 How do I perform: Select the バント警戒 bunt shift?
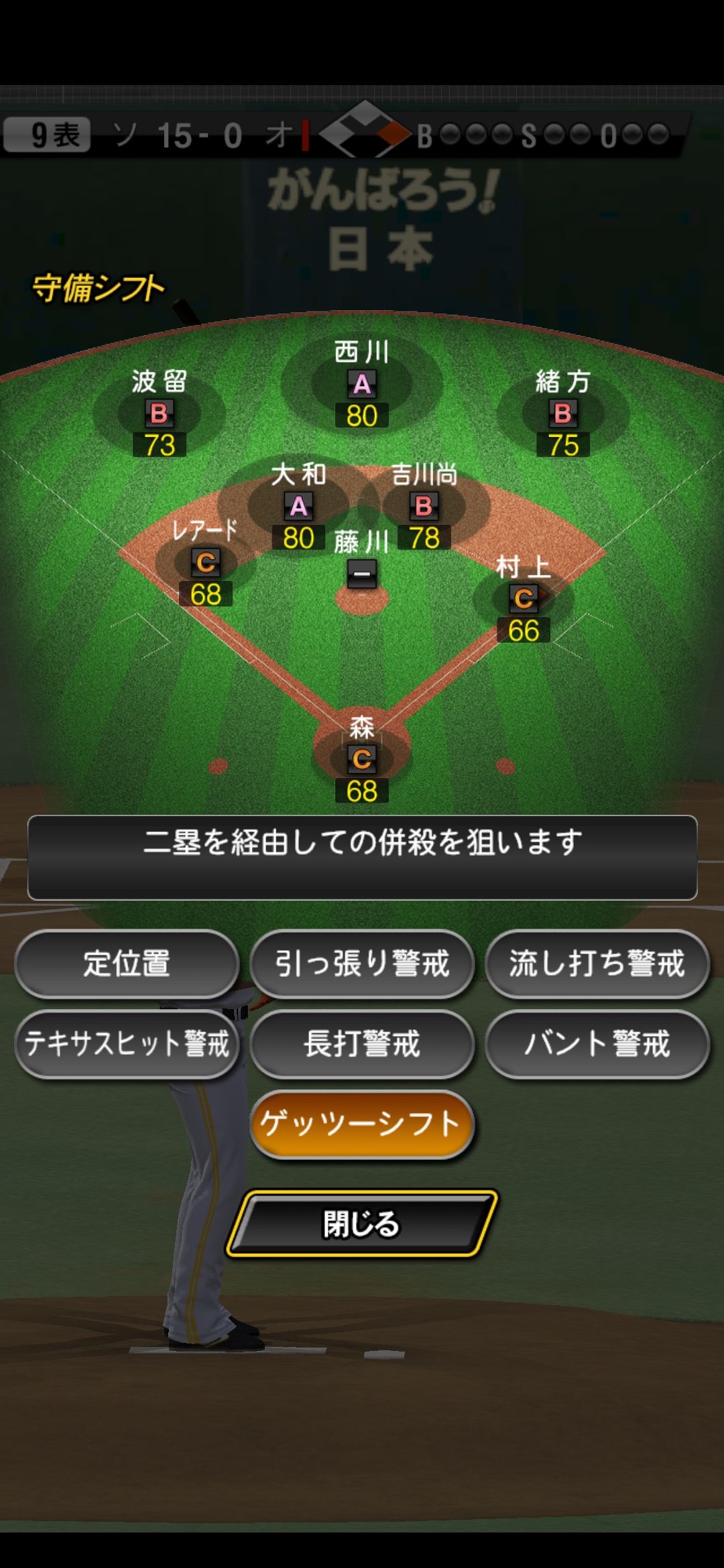[597, 1043]
